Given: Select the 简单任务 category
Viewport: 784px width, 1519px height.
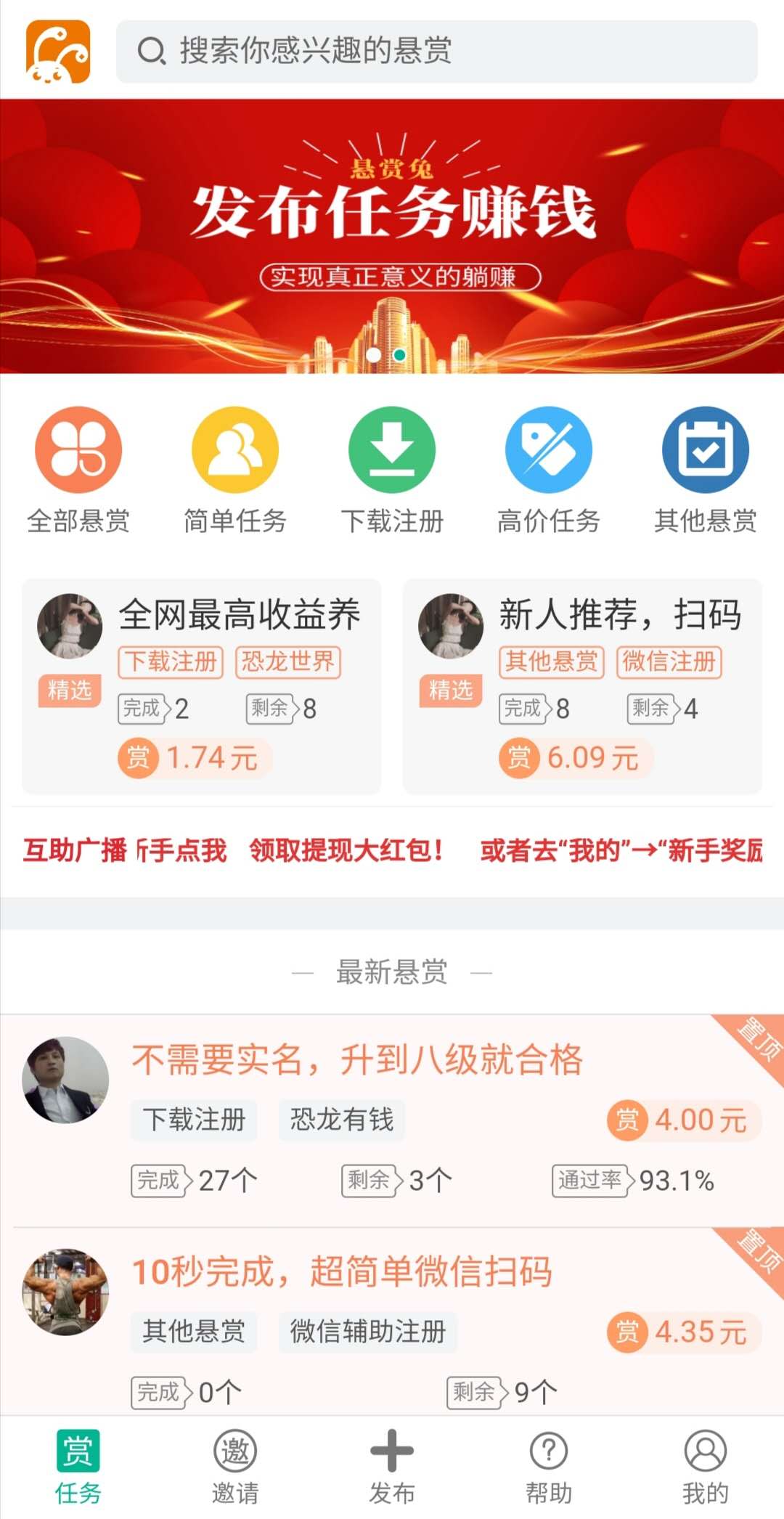Looking at the screenshot, I should coord(235,470).
